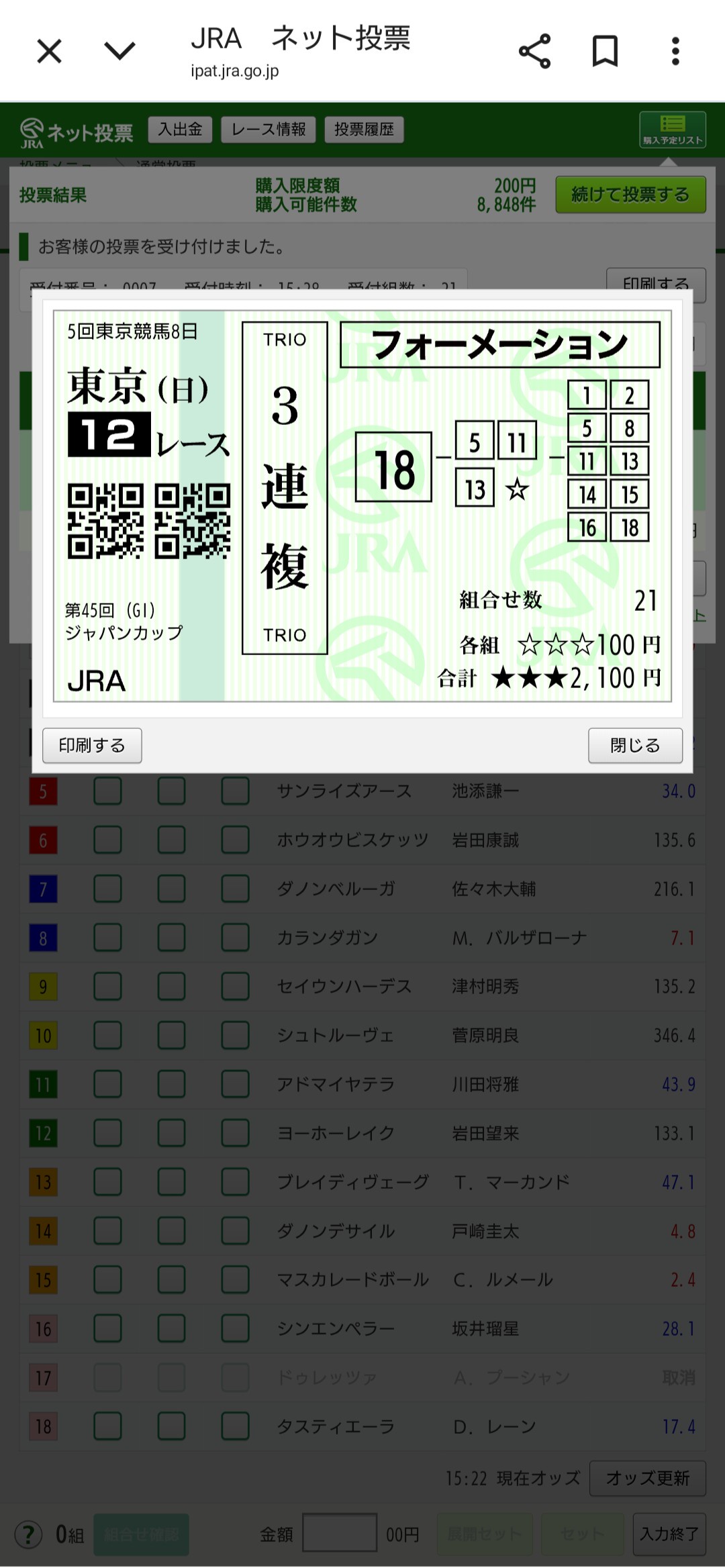Open 投票履歴
The height and width of the screenshot is (1568, 725).
pos(364,130)
